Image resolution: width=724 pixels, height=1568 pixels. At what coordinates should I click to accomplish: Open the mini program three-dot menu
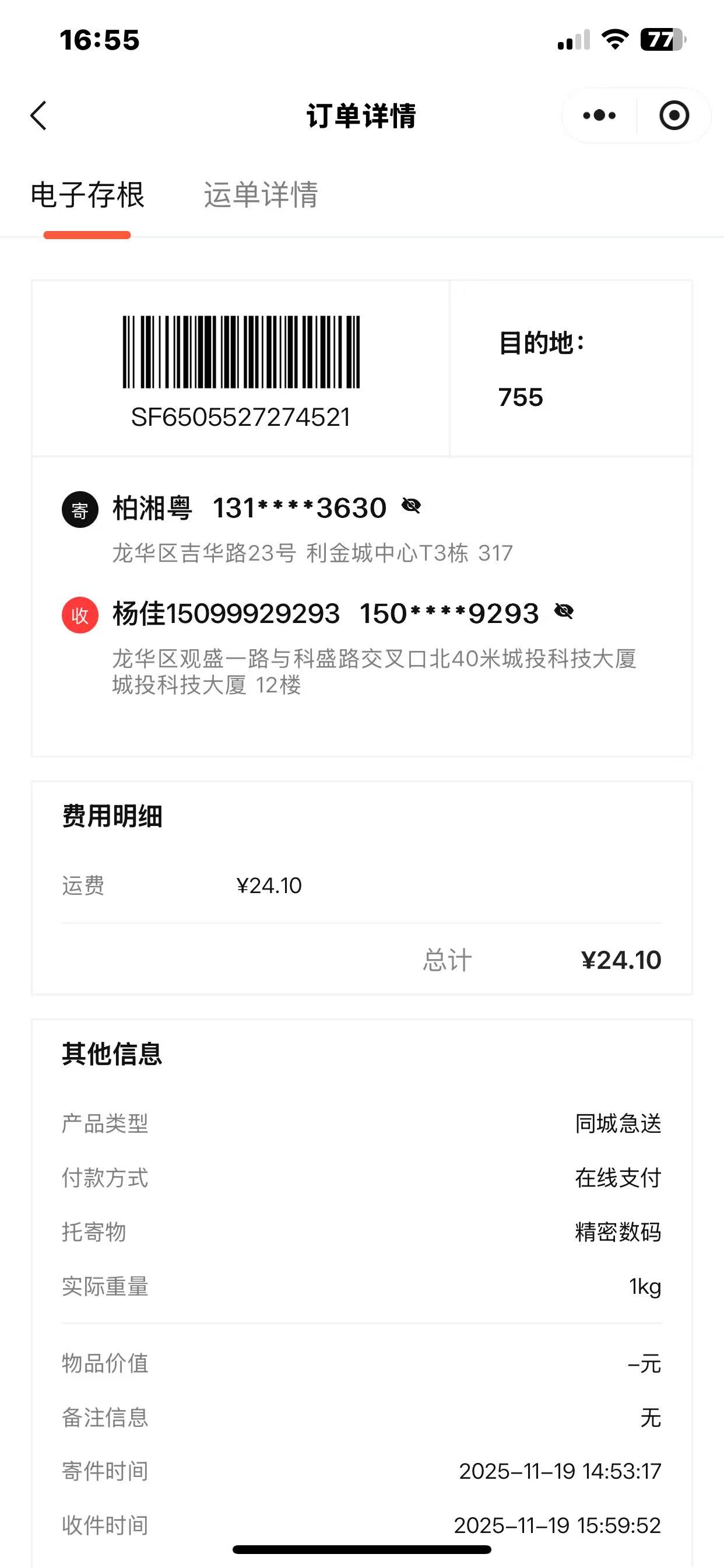tap(599, 116)
